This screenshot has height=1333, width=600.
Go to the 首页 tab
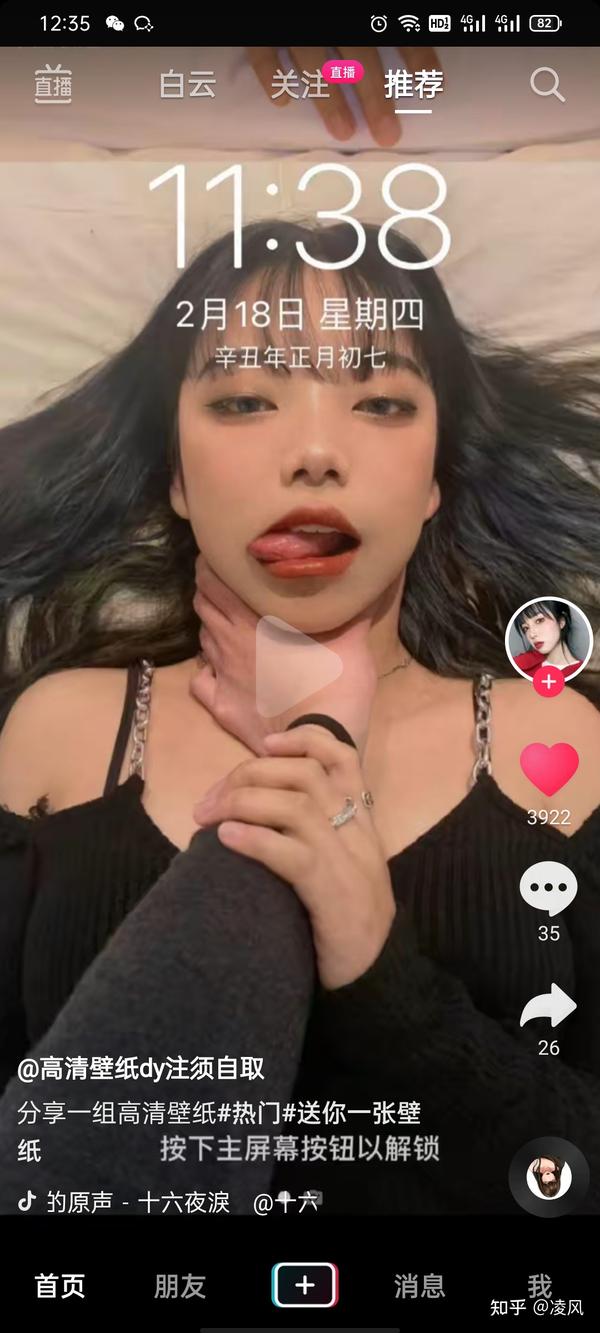pos(60,1286)
